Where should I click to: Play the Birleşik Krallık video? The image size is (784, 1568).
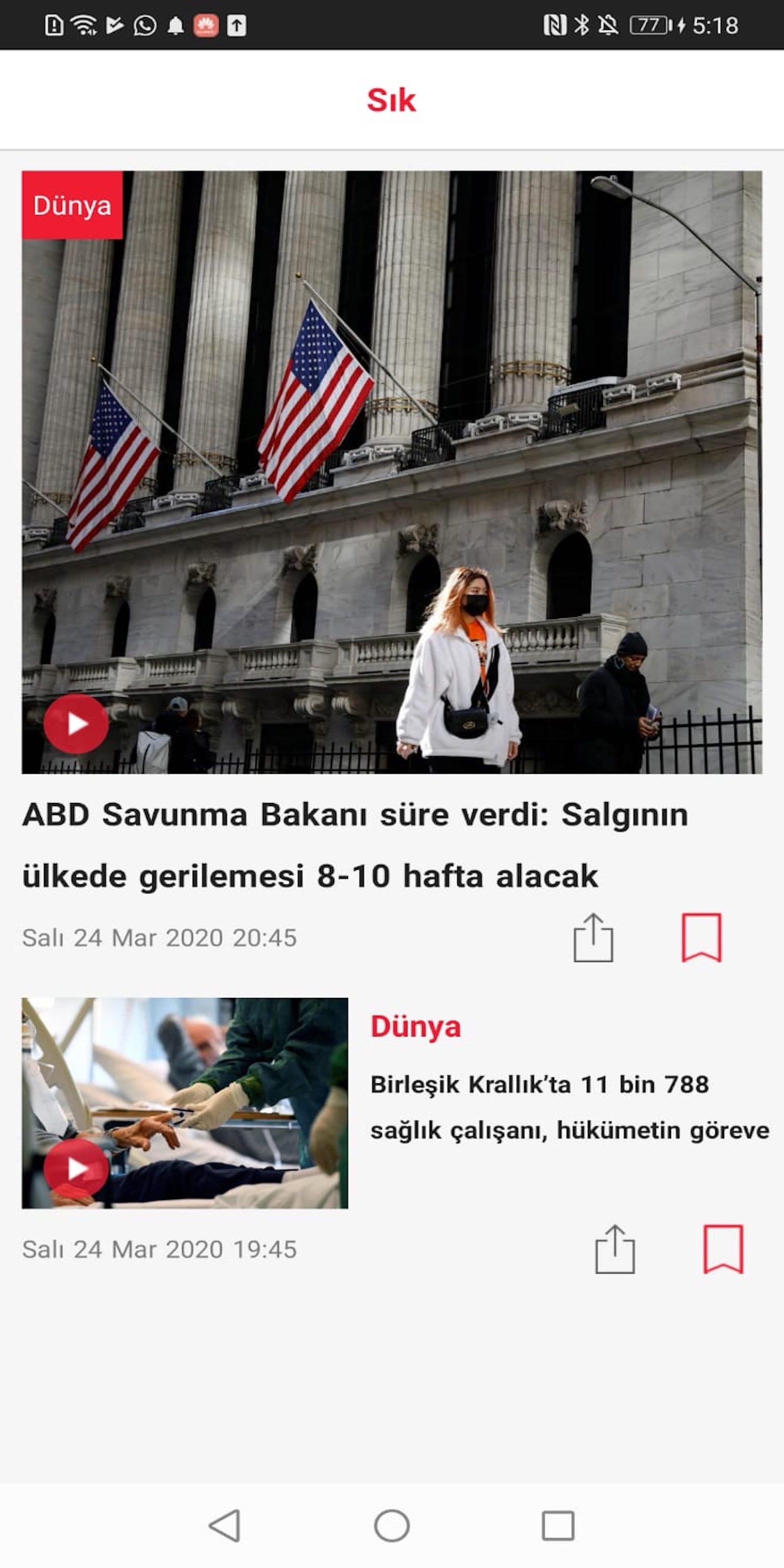tap(76, 1168)
